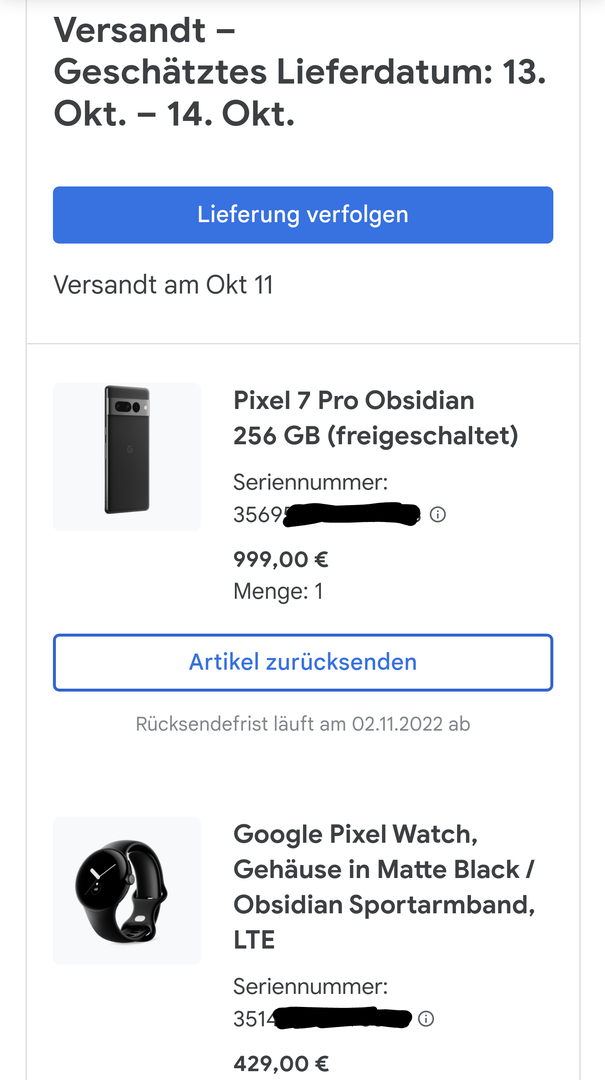Open the info icon beside the Pixel 7 Pro serial number
605x1080 pixels.
point(438,515)
